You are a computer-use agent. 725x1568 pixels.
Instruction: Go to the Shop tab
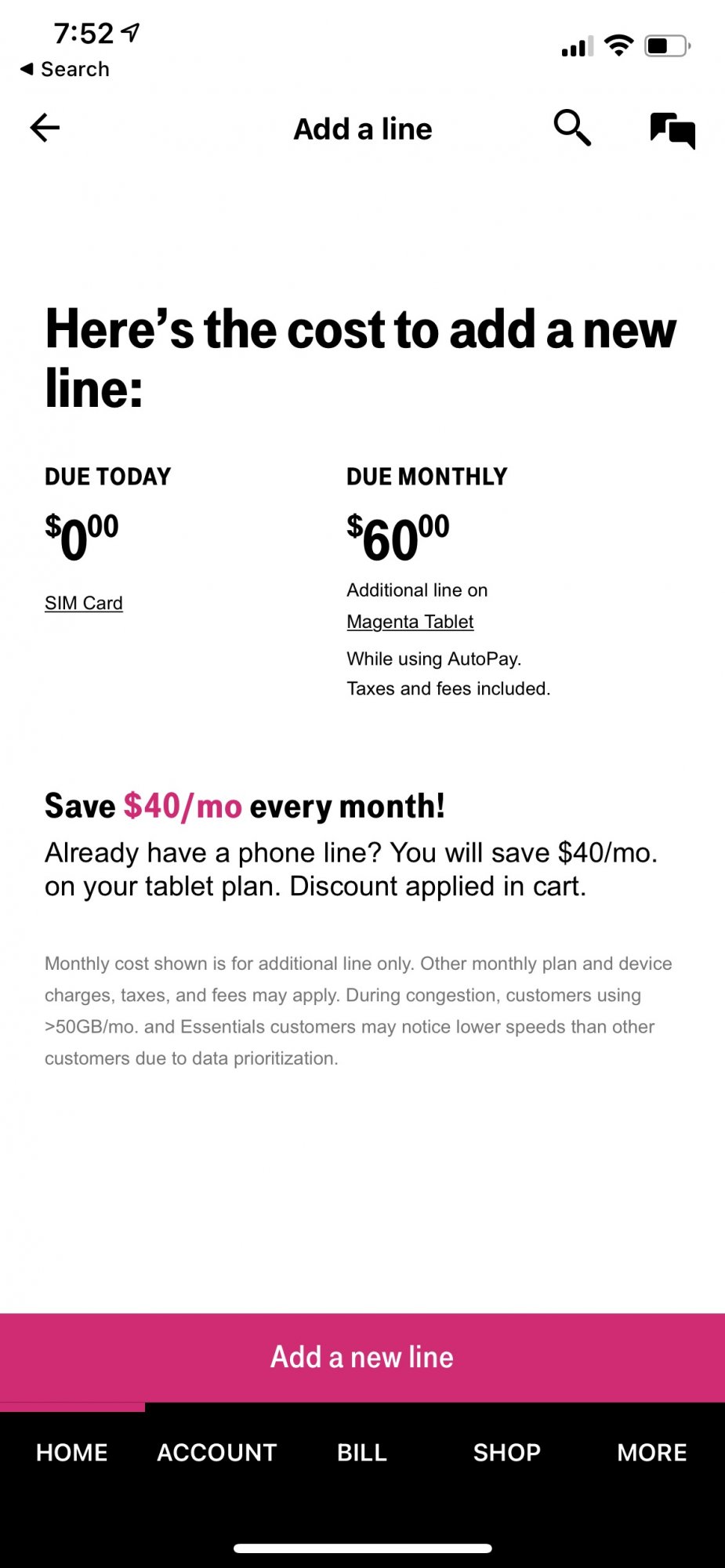[507, 1453]
